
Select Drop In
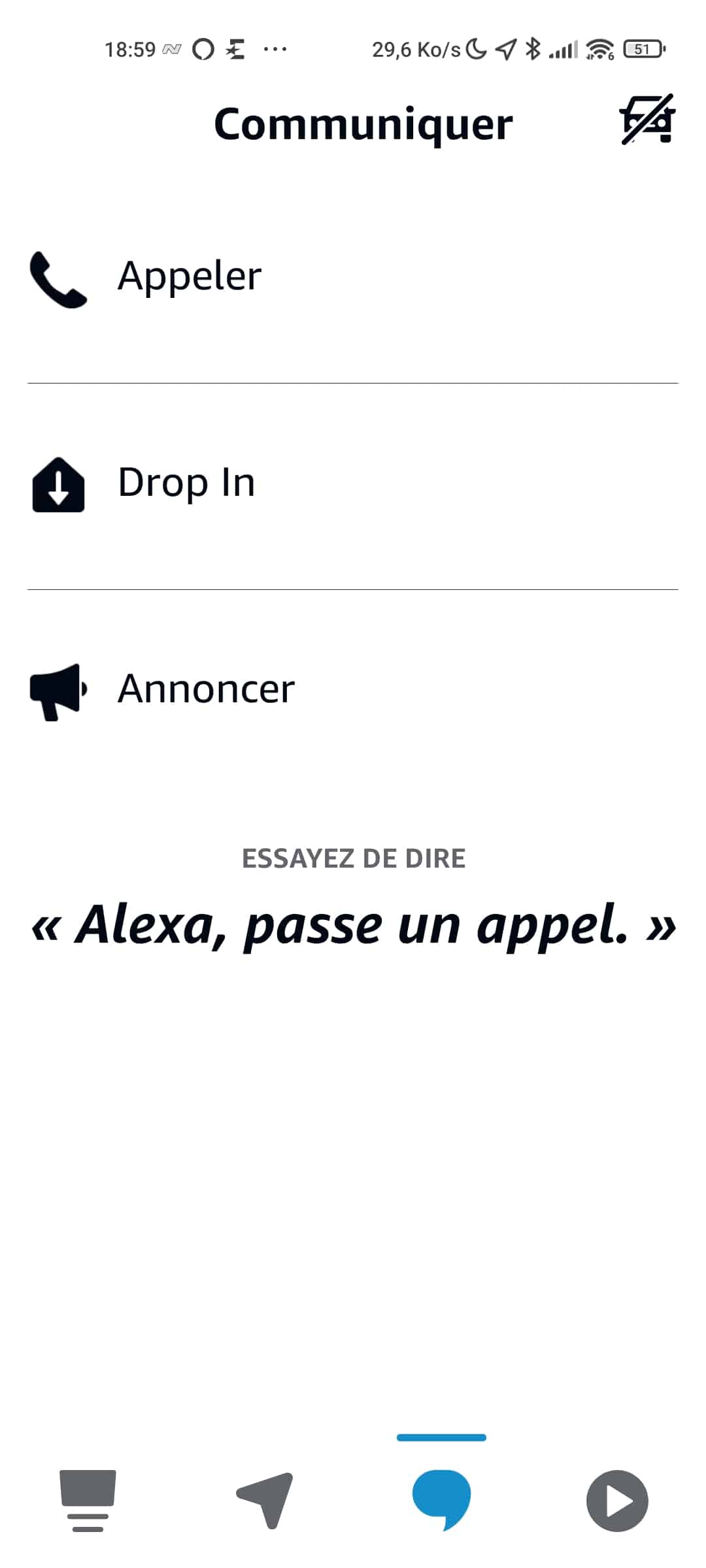point(353,486)
